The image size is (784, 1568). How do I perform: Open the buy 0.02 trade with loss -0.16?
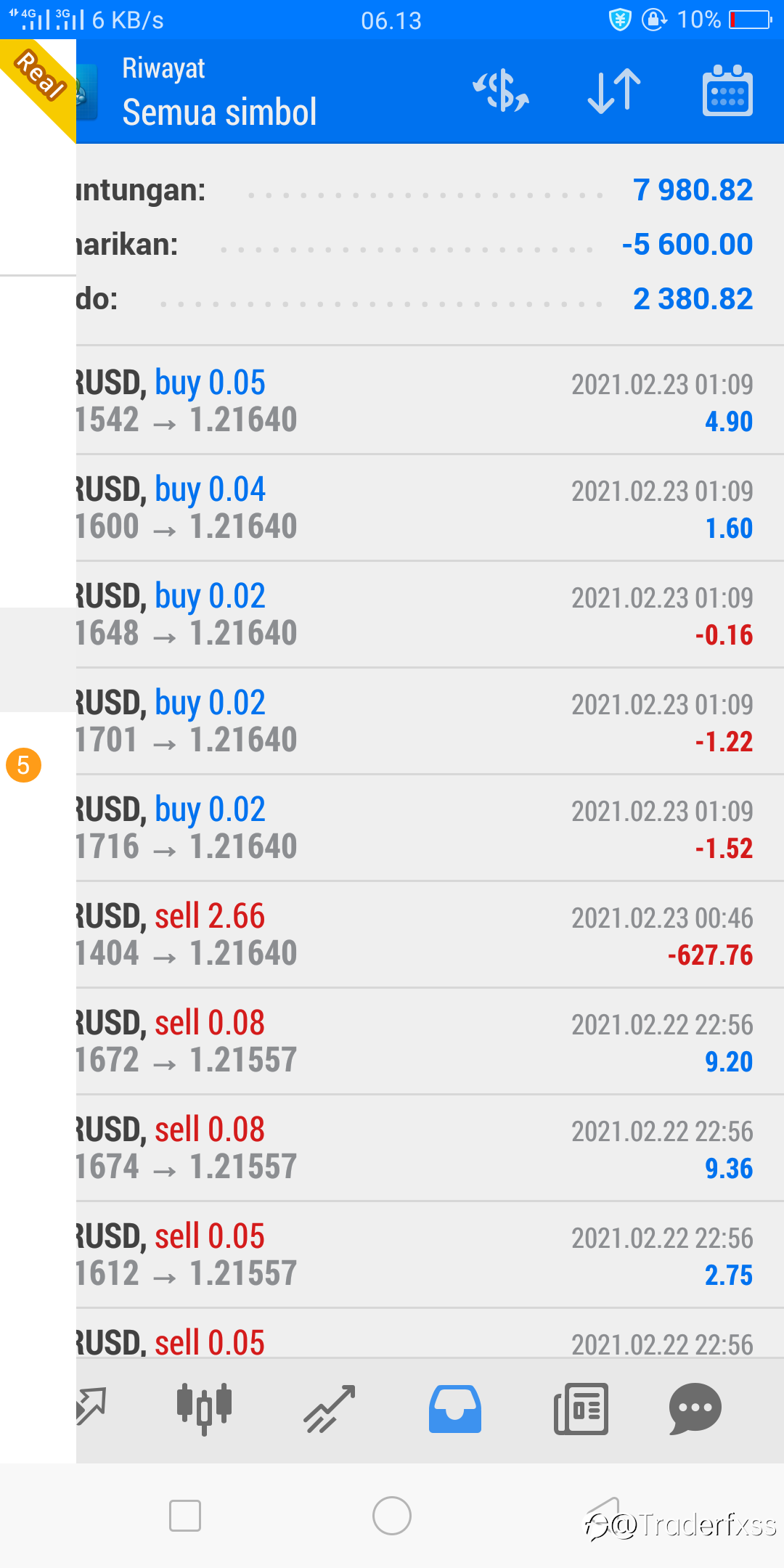[430, 614]
